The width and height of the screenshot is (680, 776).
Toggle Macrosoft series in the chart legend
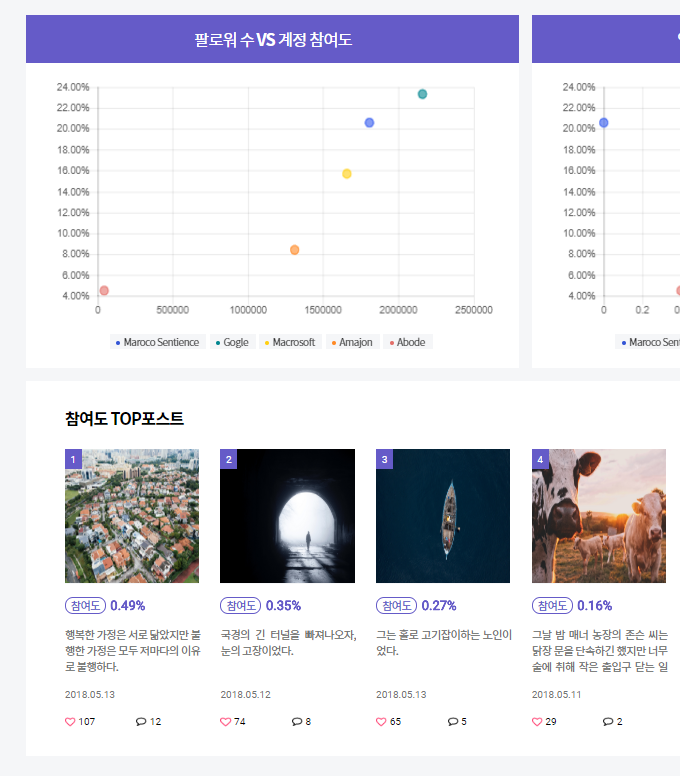(x=289, y=342)
